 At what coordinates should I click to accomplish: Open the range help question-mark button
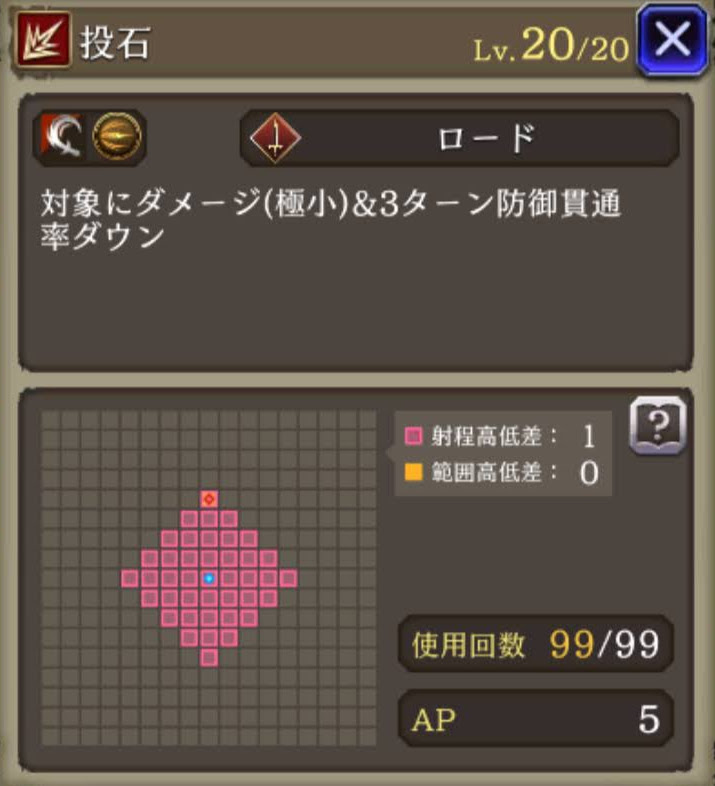(x=657, y=426)
